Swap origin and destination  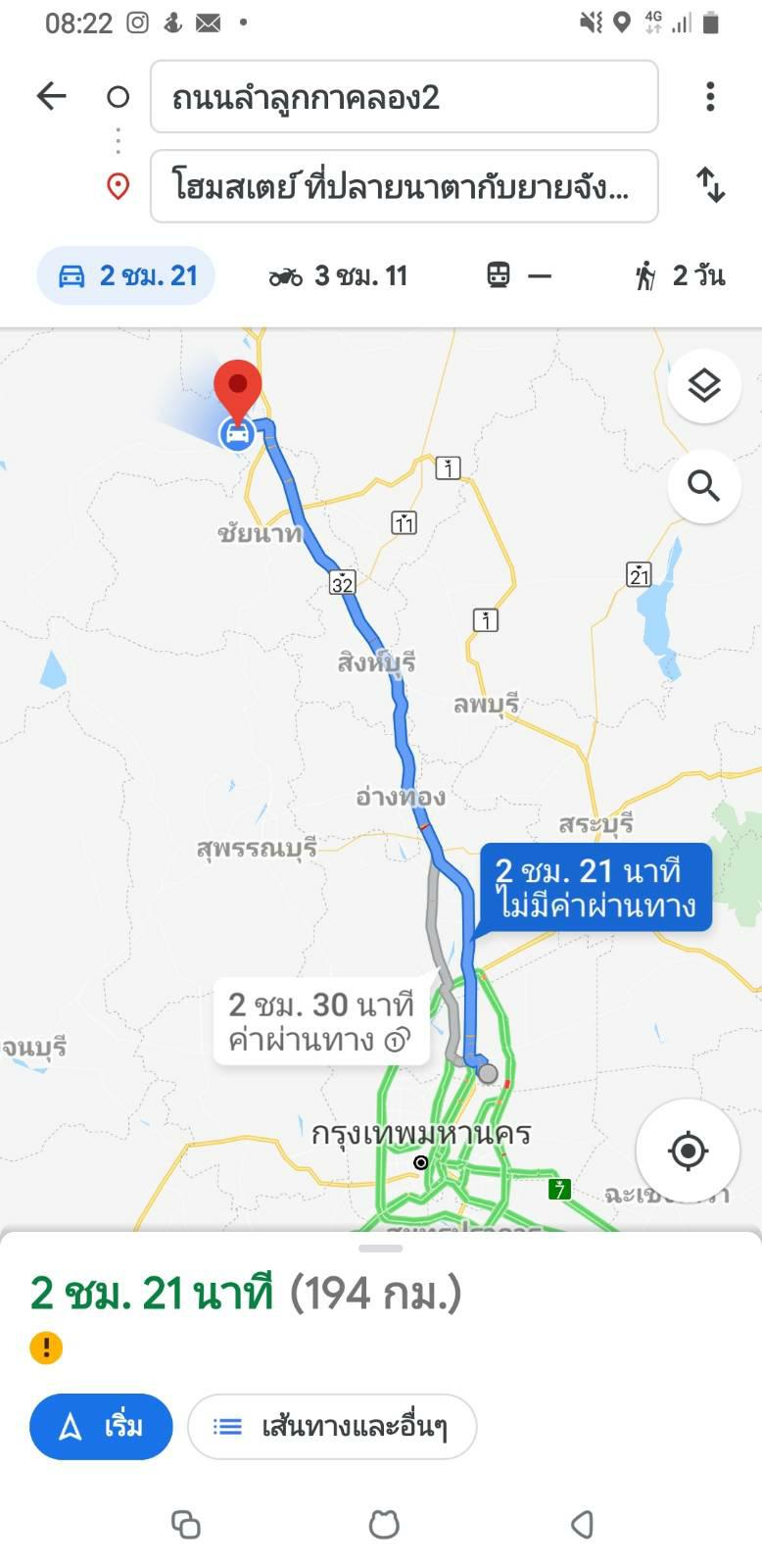point(710,184)
